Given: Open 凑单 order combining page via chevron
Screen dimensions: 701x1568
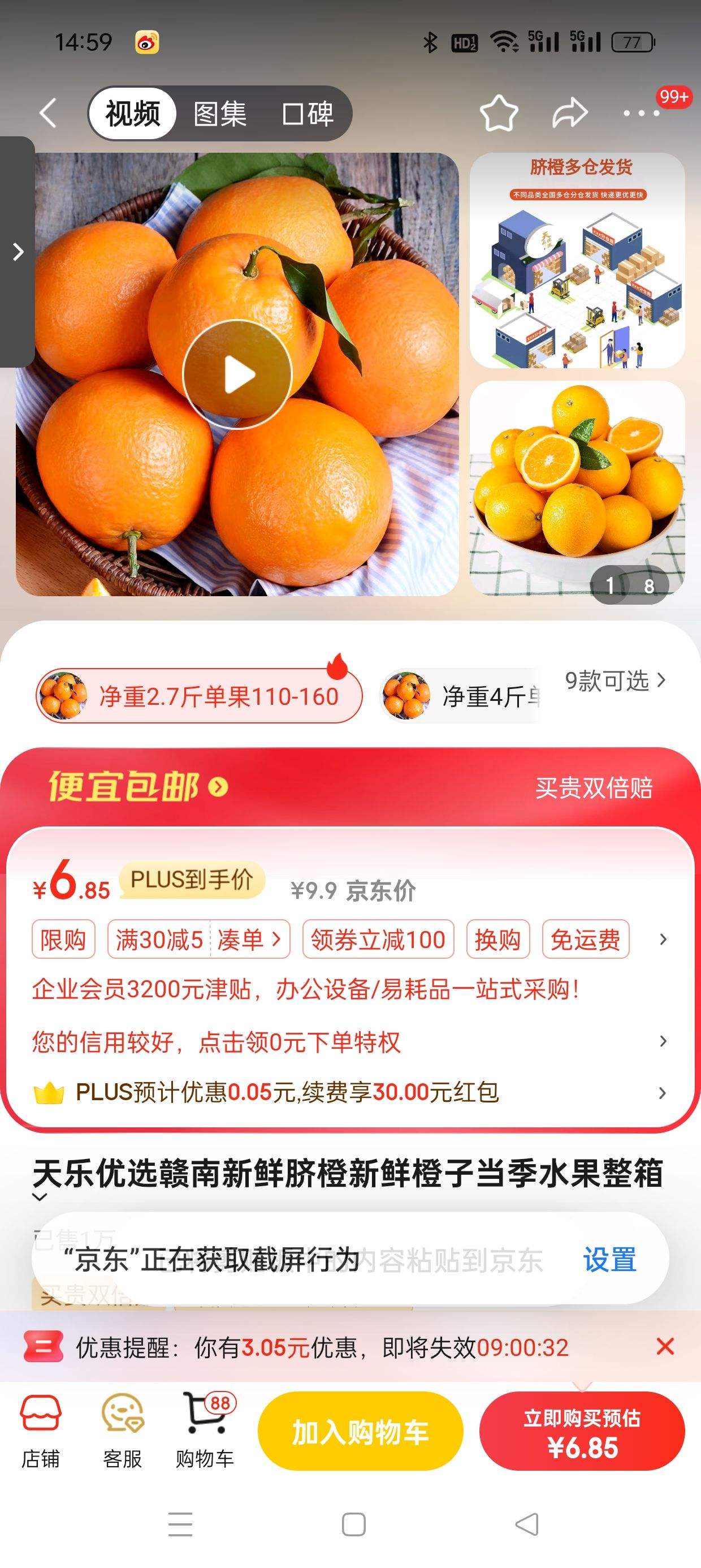Looking at the screenshot, I should 253,938.
